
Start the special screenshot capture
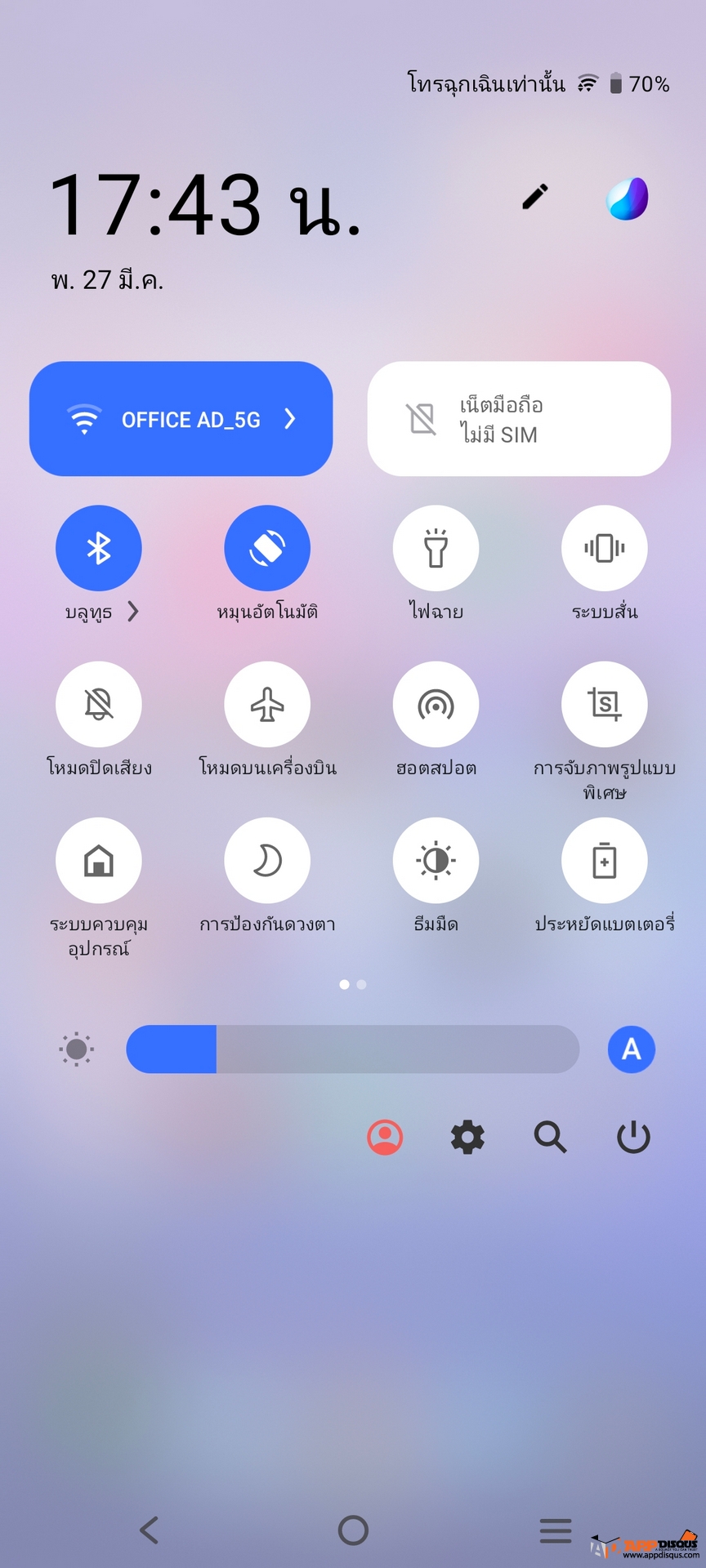pyautogui.click(x=605, y=704)
